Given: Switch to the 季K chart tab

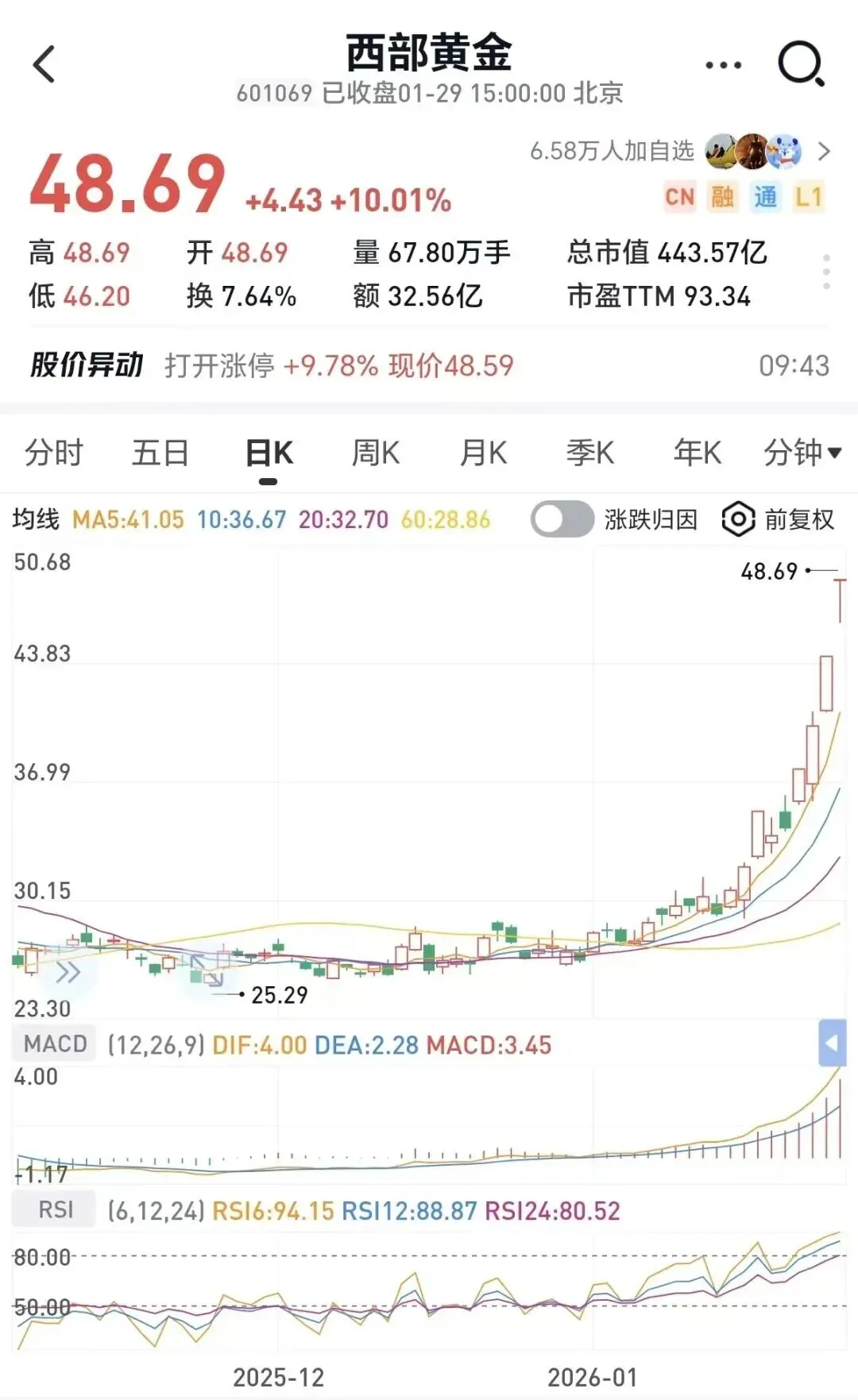Looking at the screenshot, I should (x=589, y=453).
